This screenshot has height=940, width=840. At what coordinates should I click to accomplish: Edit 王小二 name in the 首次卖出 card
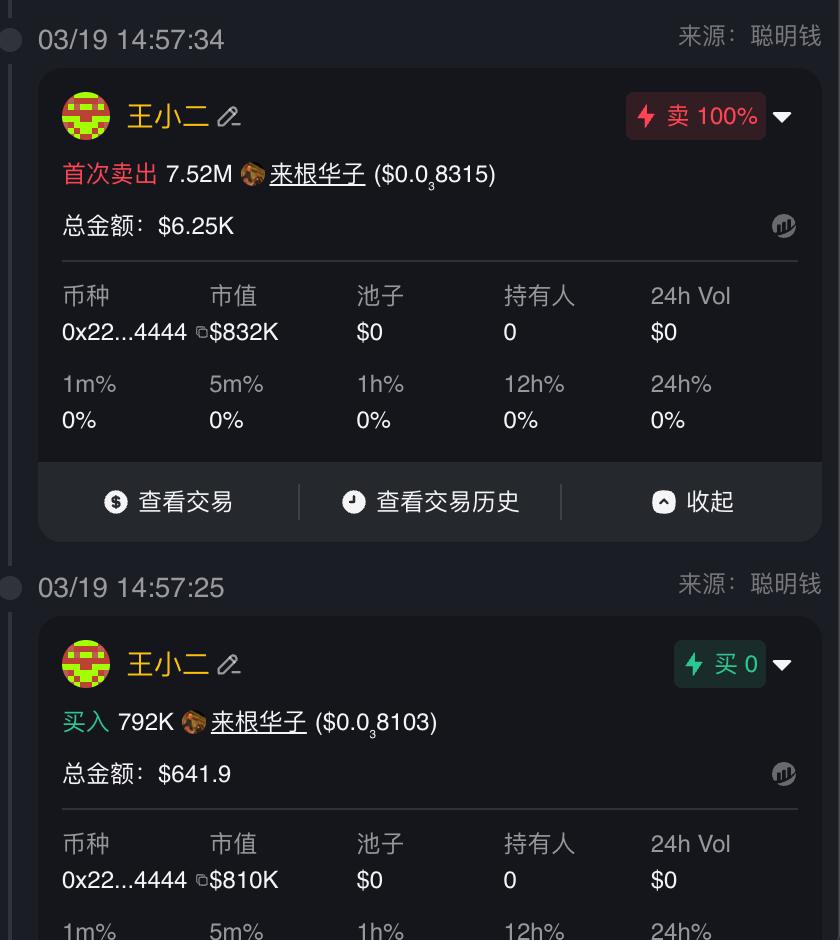click(229, 117)
